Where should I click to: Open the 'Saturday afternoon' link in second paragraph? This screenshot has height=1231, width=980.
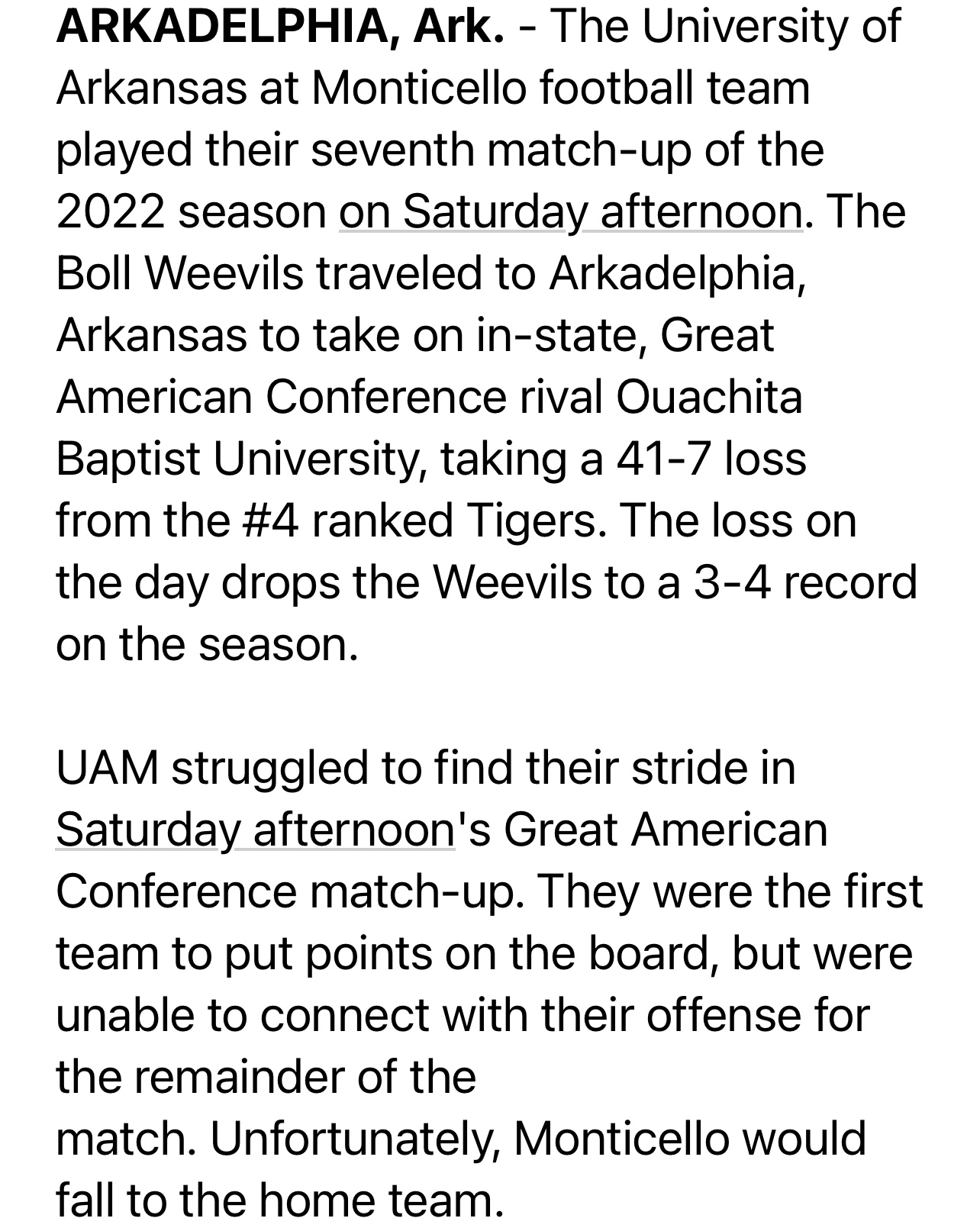(255, 830)
